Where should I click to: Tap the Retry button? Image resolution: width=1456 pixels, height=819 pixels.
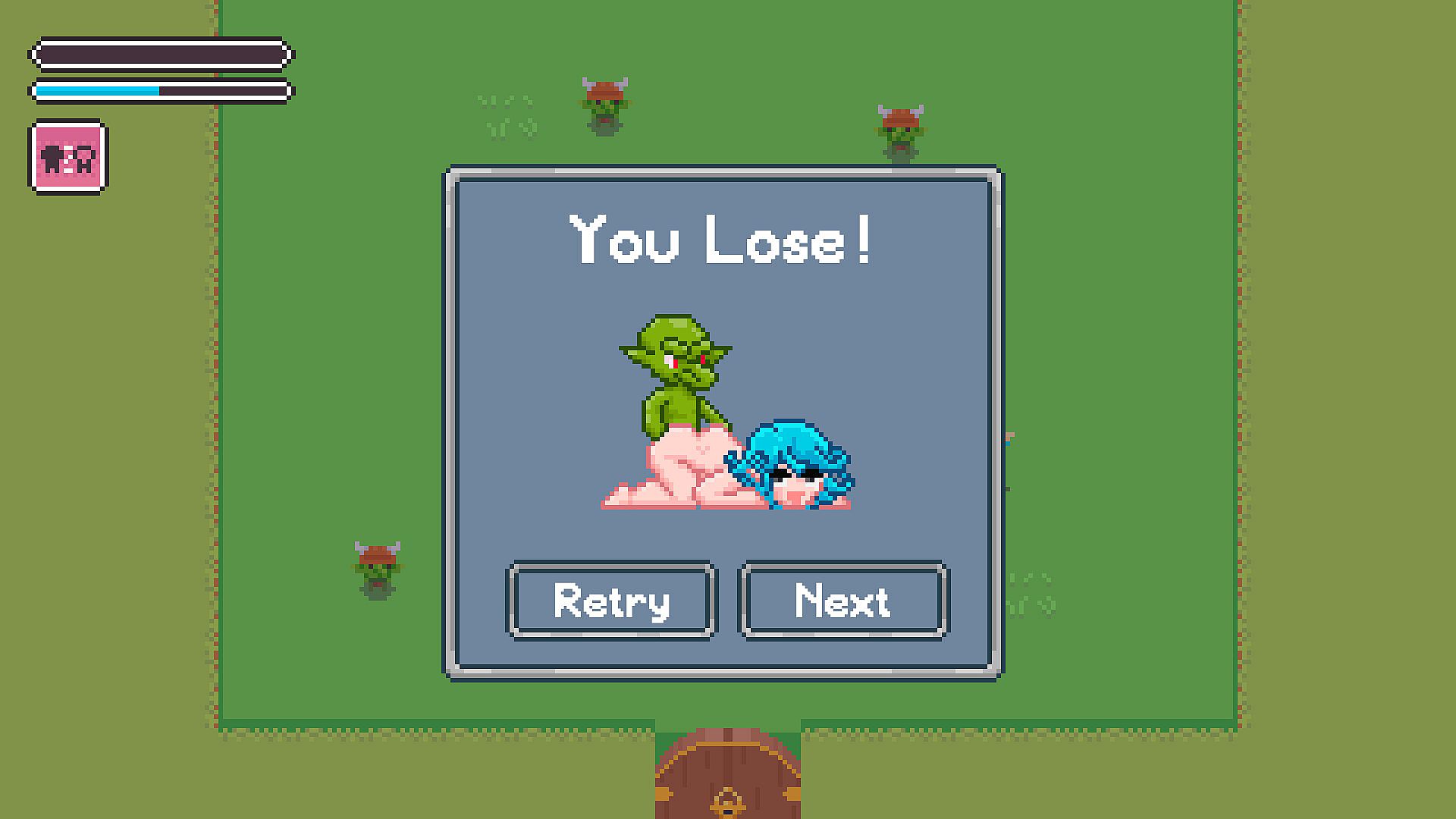(611, 601)
